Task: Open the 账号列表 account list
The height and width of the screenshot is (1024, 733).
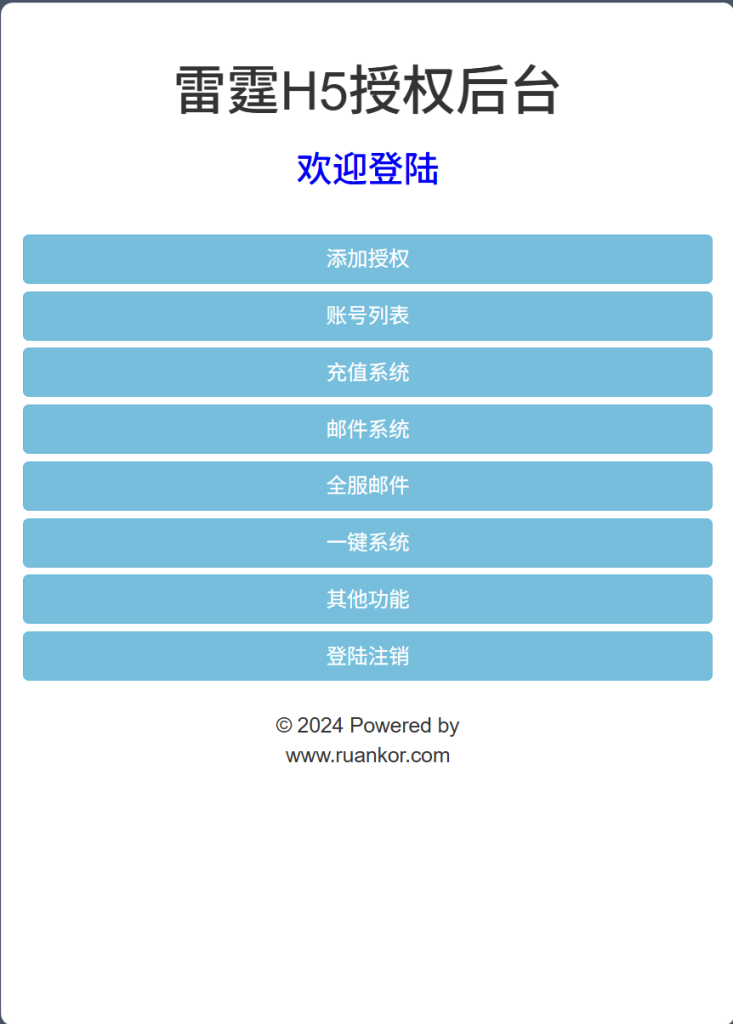Action: pyautogui.click(x=367, y=316)
